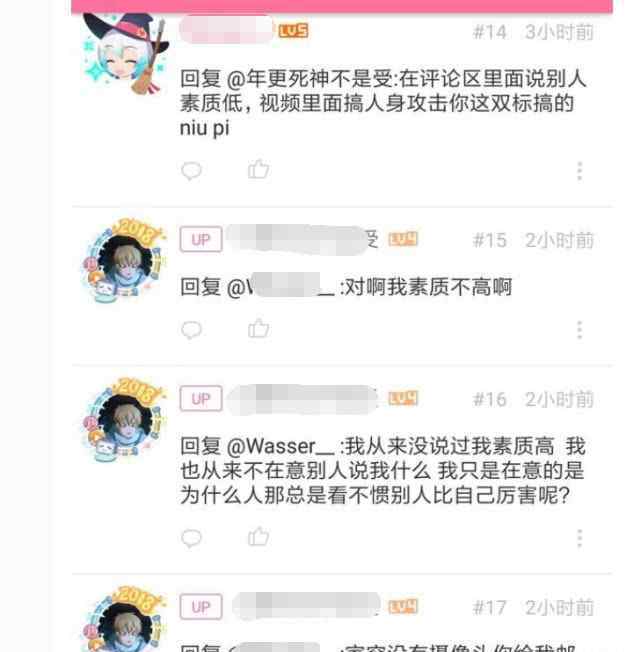Like comment #14

point(259,169)
